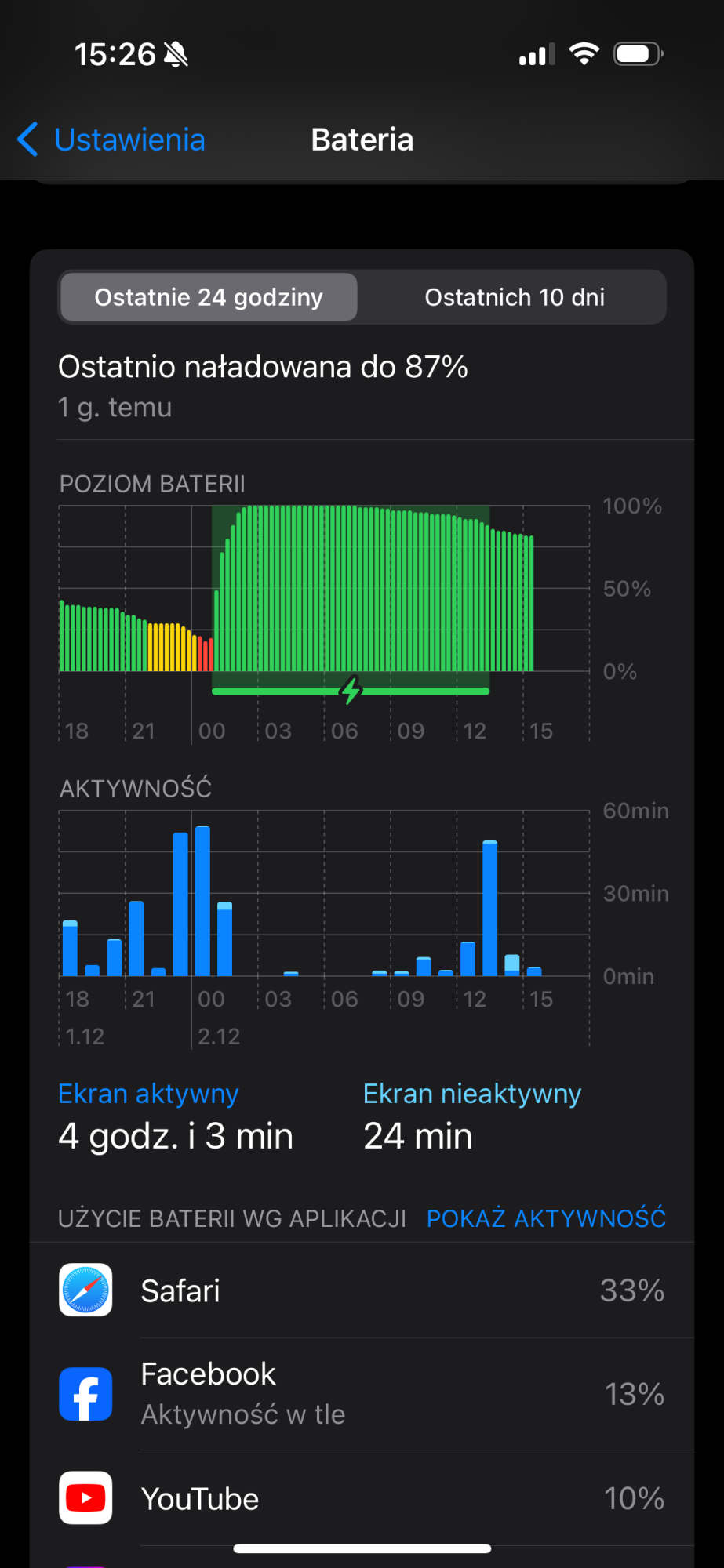Open Facebook battery usage row

click(x=362, y=1394)
